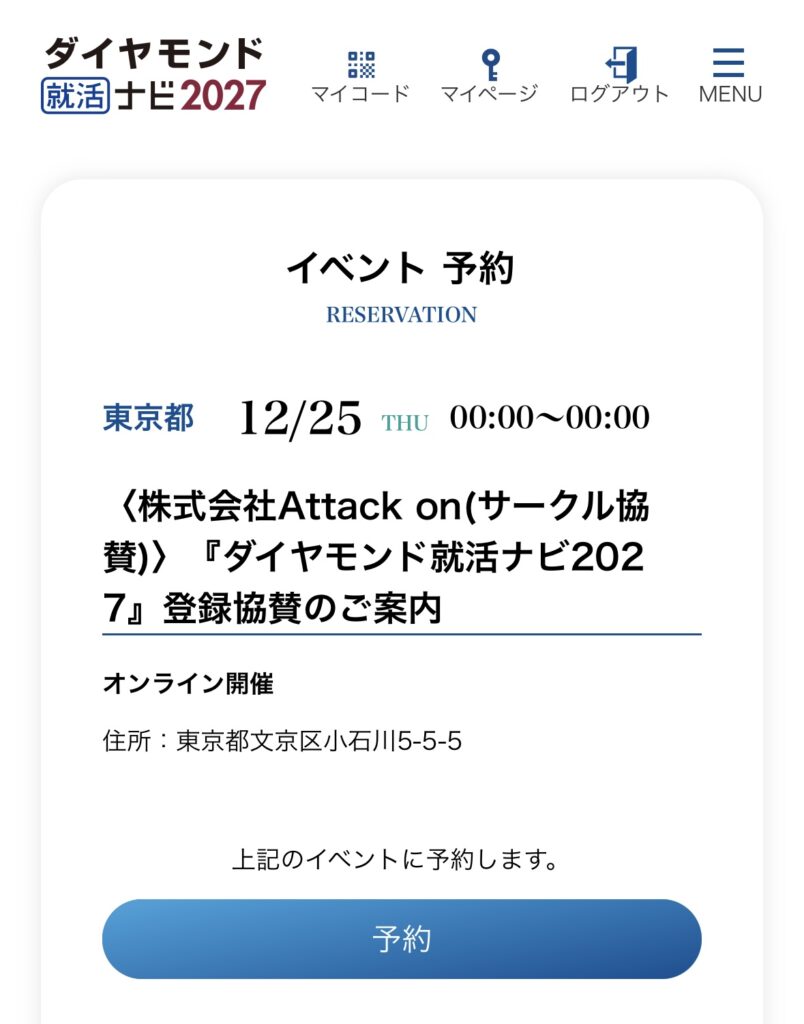Image resolution: width=804 pixels, height=1024 pixels.
Task: Confirm reservation with the 予約 button
Action: [401, 939]
